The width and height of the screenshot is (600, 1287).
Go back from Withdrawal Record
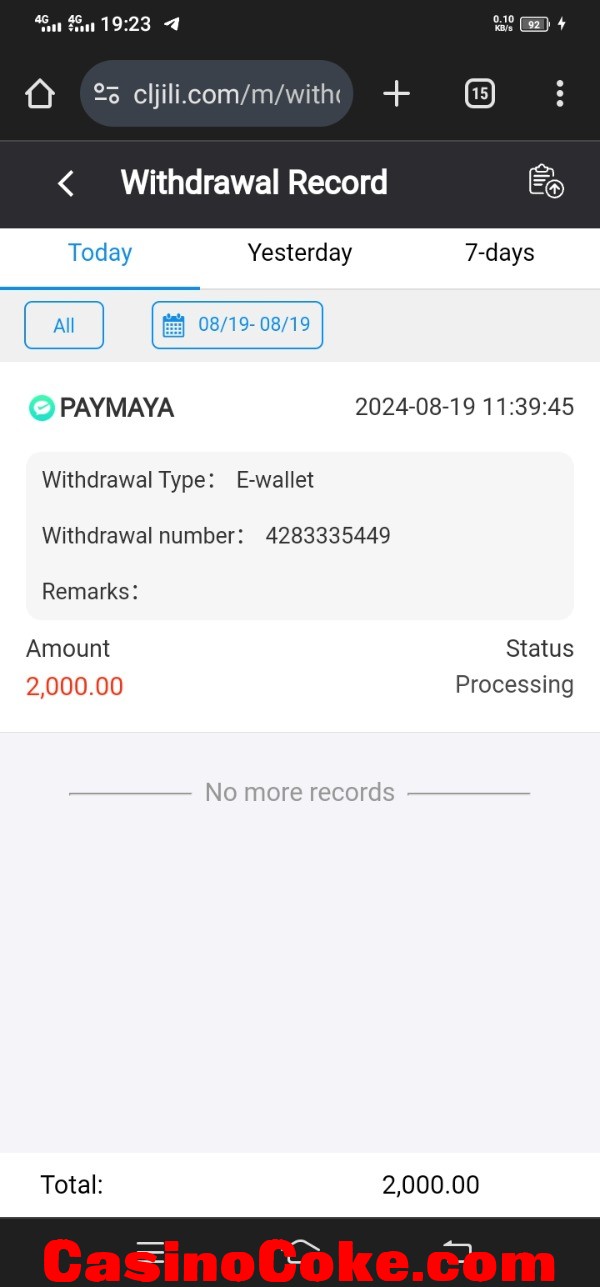(x=66, y=183)
